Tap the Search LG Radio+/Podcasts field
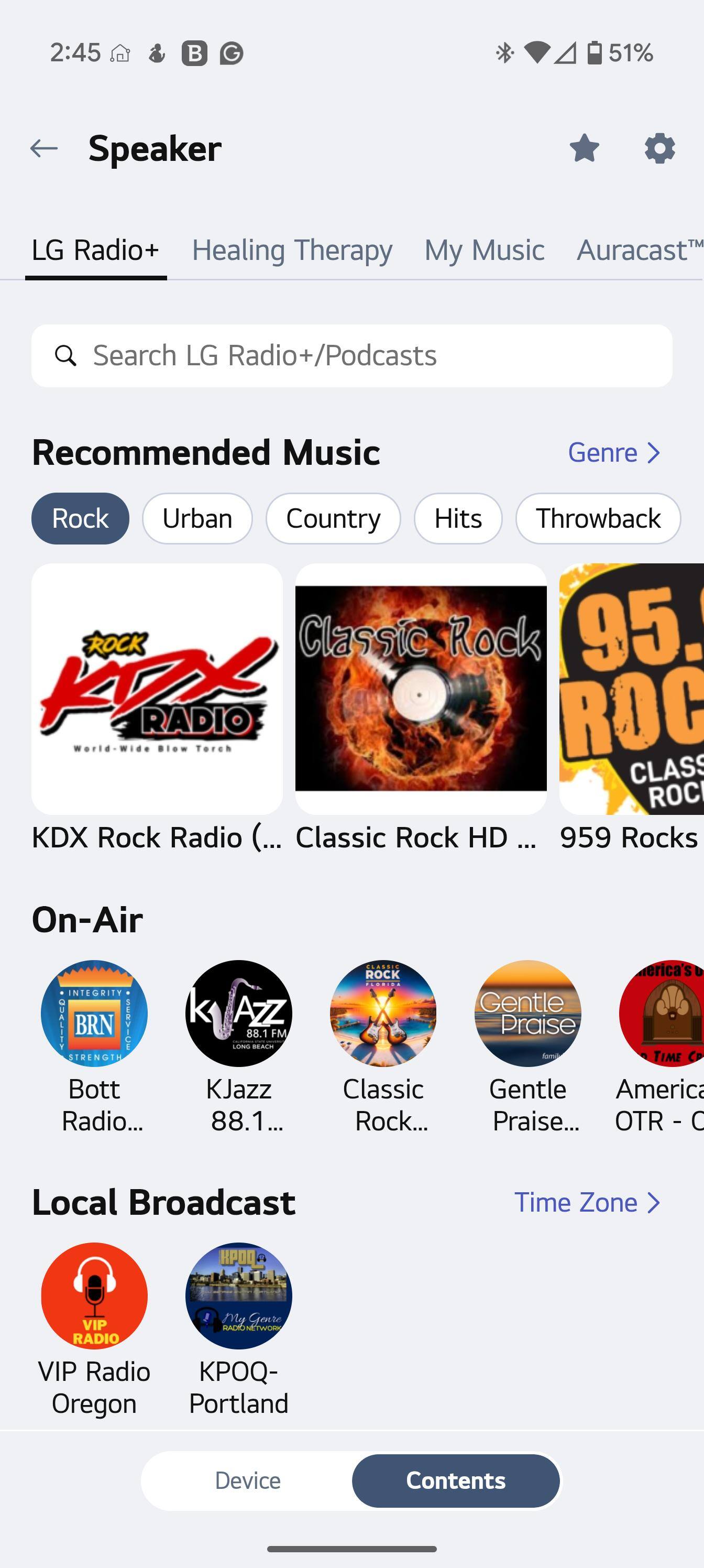This screenshot has width=704, height=1568. tap(351, 355)
